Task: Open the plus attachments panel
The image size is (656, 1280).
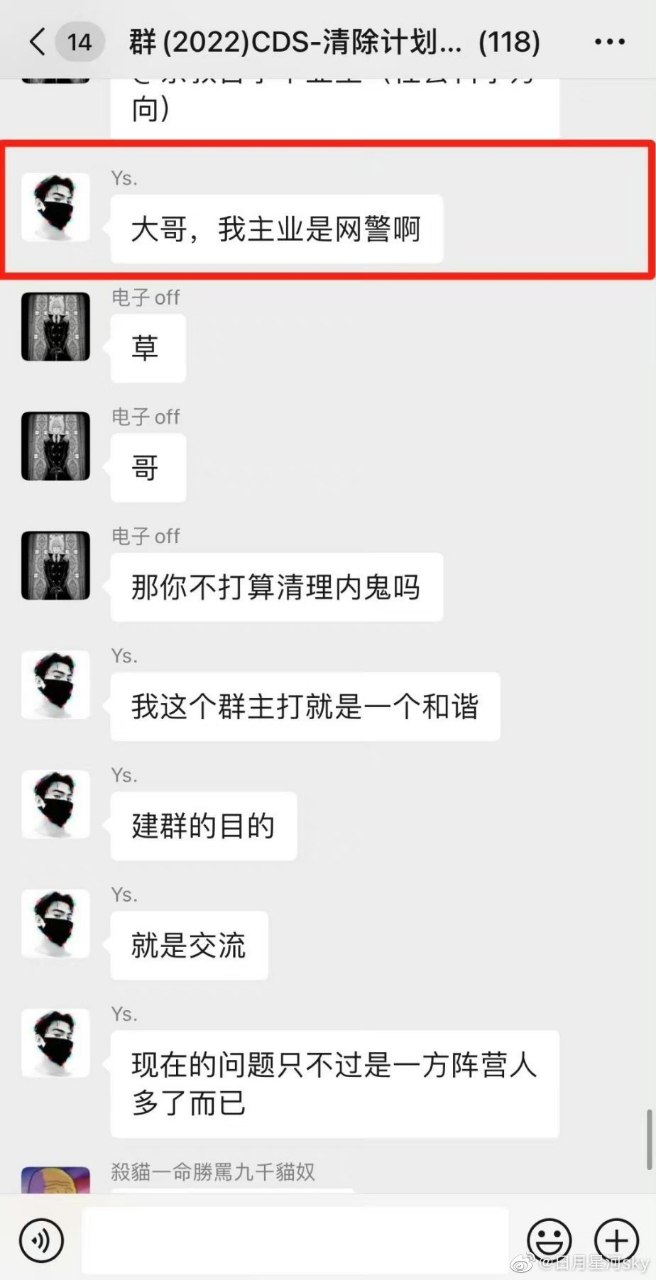Action: (616, 1241)
